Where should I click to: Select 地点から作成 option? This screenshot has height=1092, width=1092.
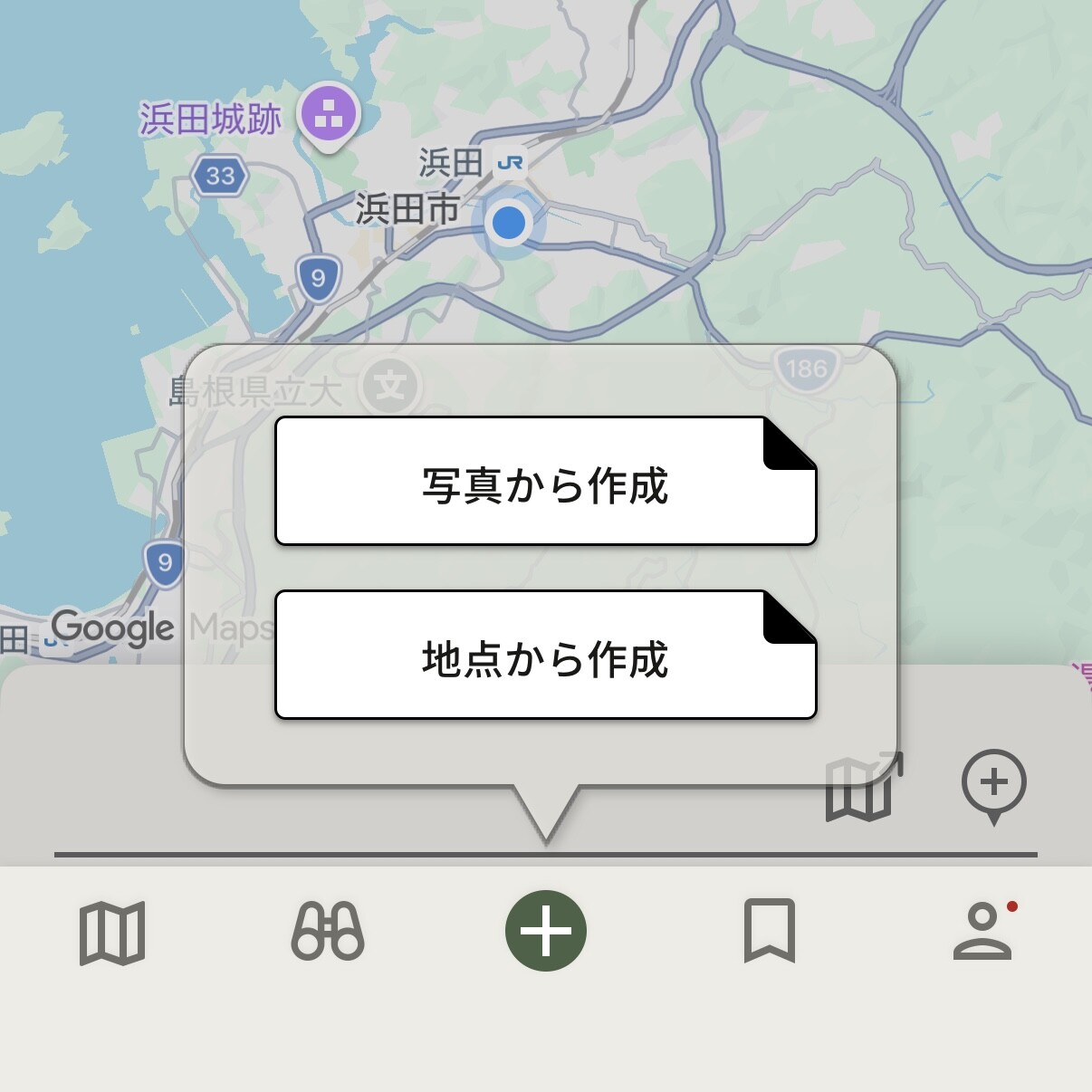[x=545, y=655]
